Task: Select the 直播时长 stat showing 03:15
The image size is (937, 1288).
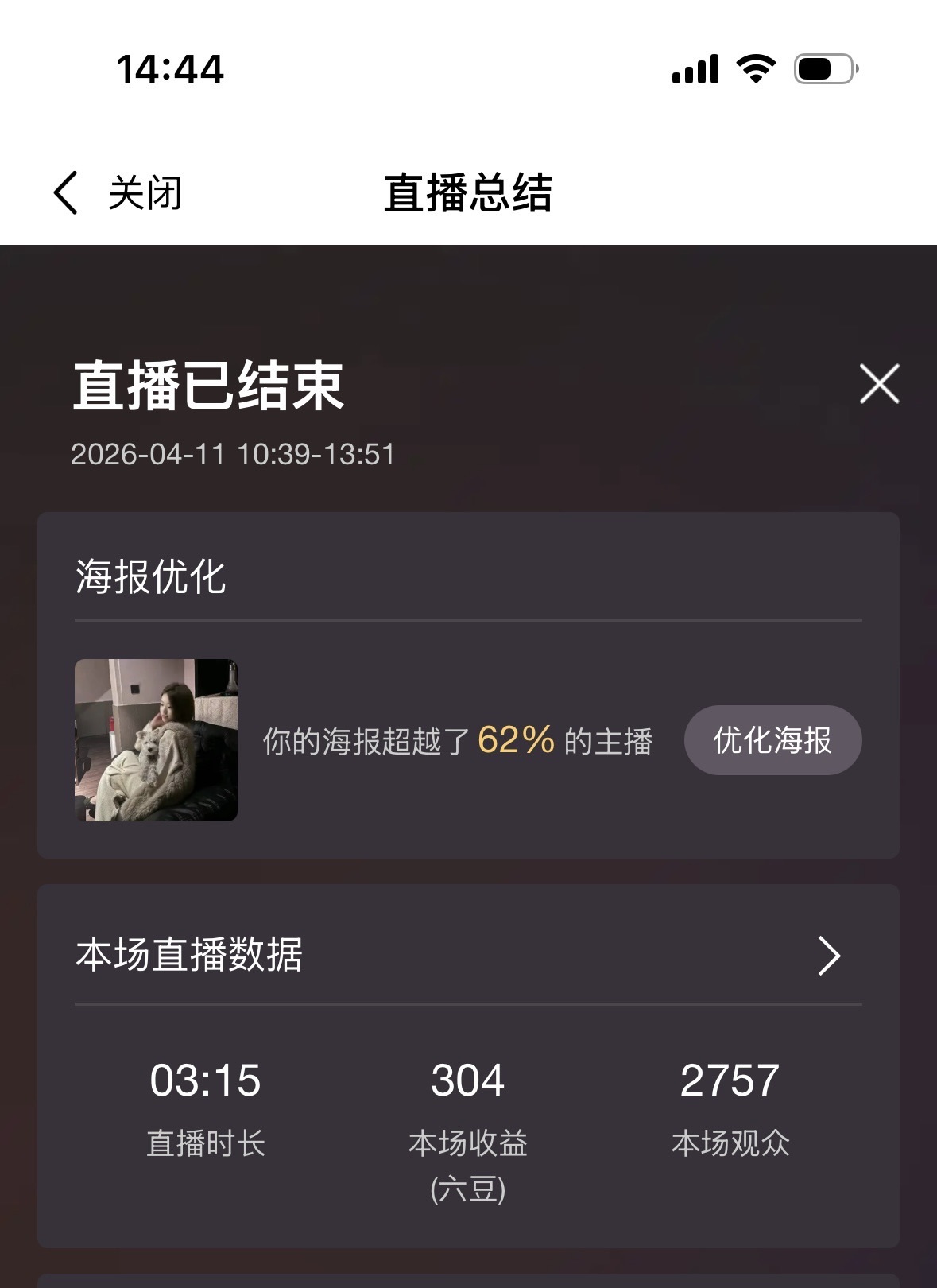Action: click(x=206, y=1080)
